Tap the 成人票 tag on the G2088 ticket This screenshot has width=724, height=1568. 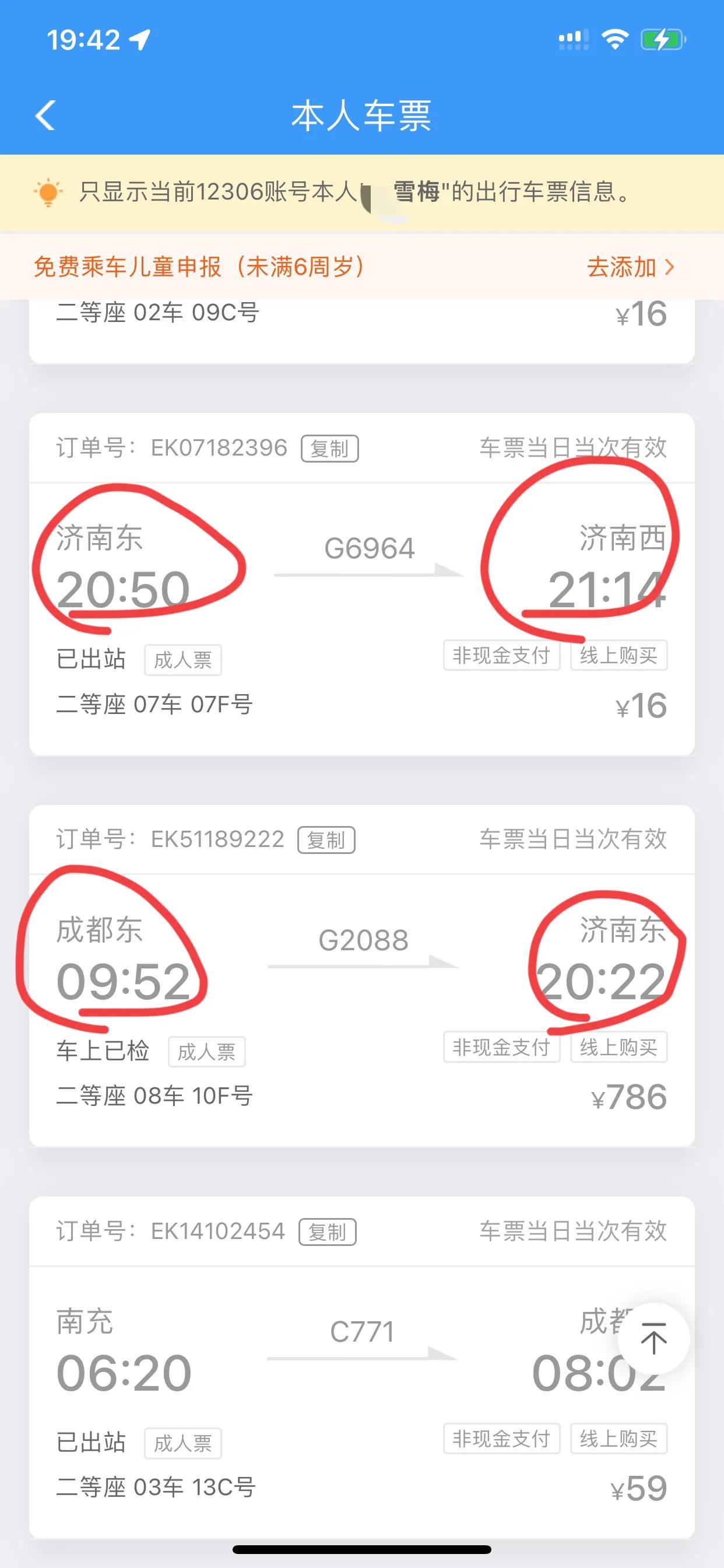207,1051
